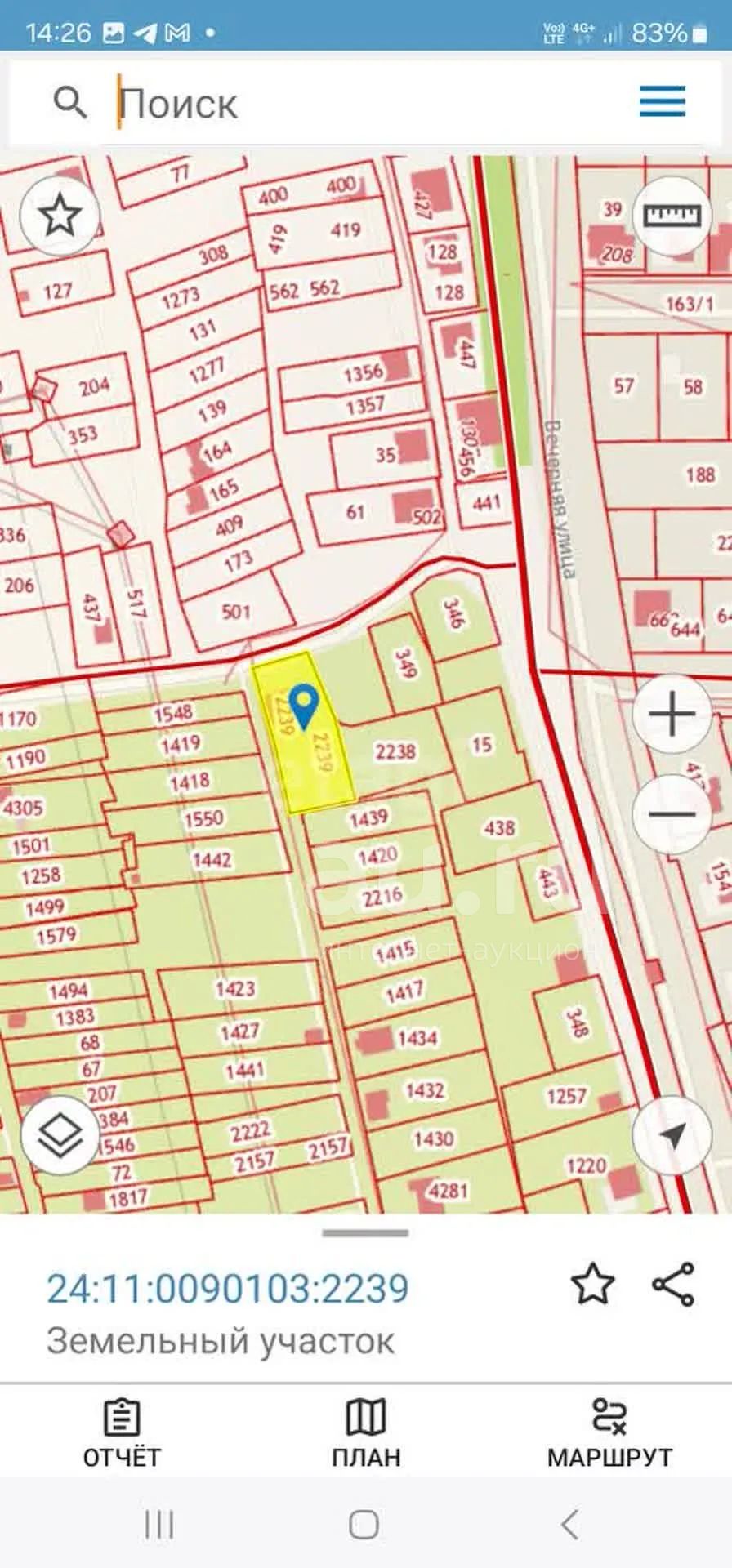Share the land parcel info
The height and width of the screenshot is (1568, 732).
[673, 1285]
